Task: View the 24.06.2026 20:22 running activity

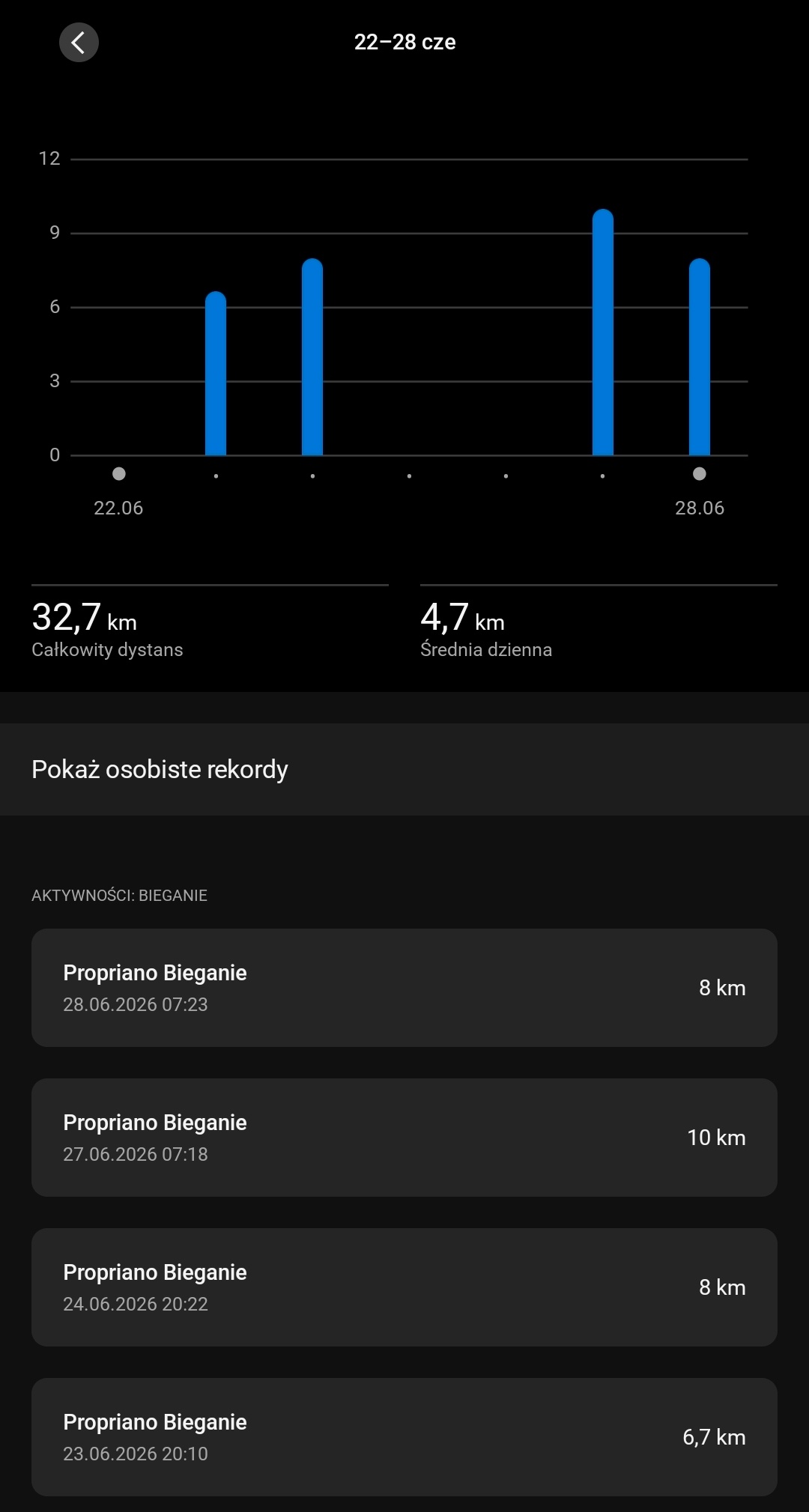Action: pyautogui.click(x=404, y=1287)
